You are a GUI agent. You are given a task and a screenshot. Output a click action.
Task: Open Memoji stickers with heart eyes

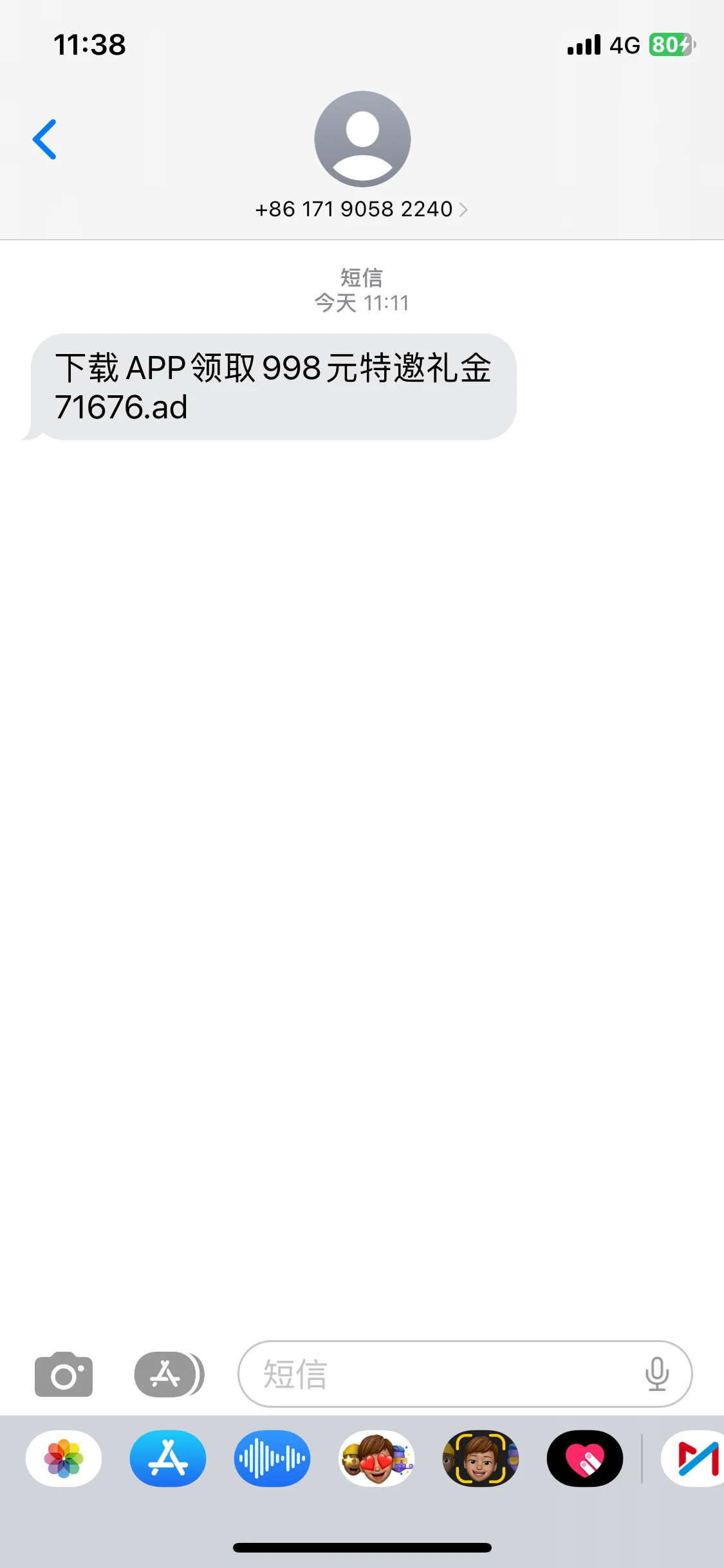click(376, 1459)
